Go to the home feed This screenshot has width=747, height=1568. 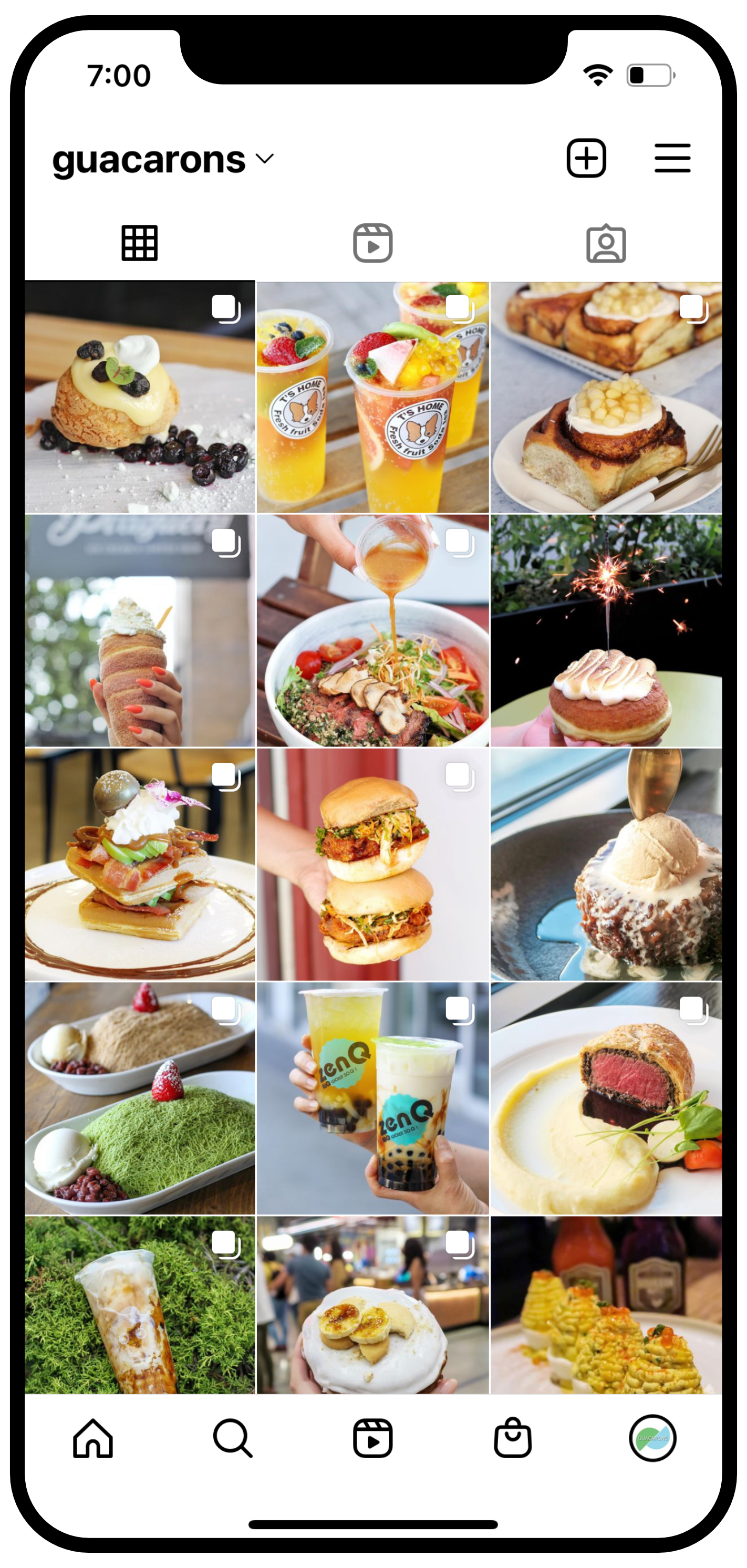92,1439
